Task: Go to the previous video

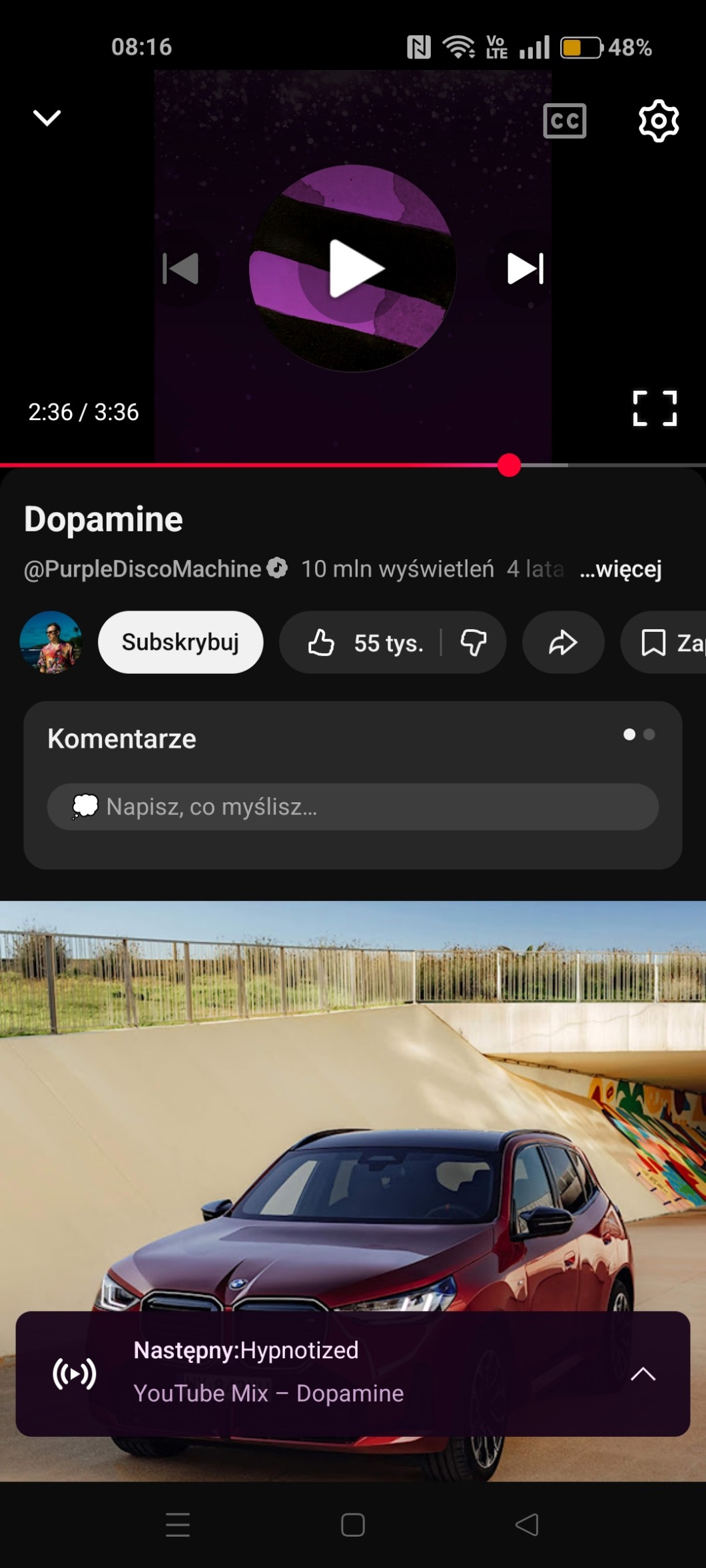Action: (180, 268)
